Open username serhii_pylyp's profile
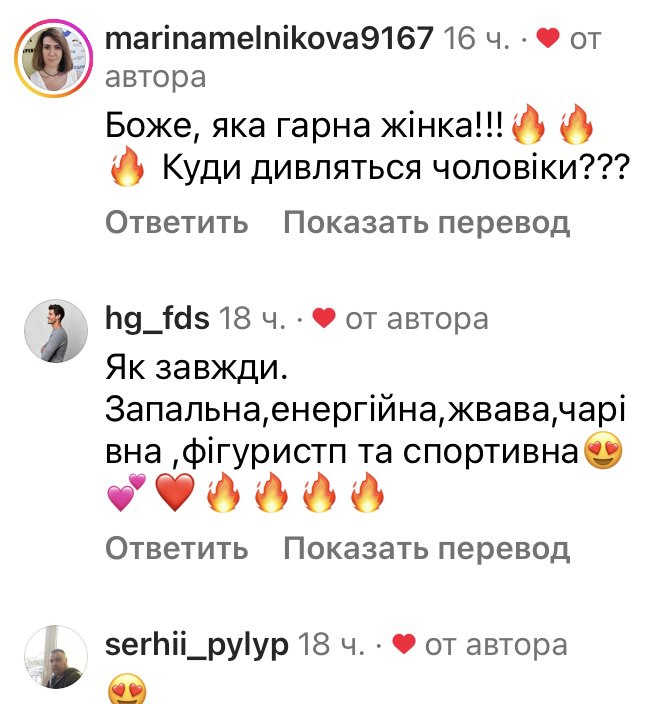The image size is (653, 704). pos(197,645)
